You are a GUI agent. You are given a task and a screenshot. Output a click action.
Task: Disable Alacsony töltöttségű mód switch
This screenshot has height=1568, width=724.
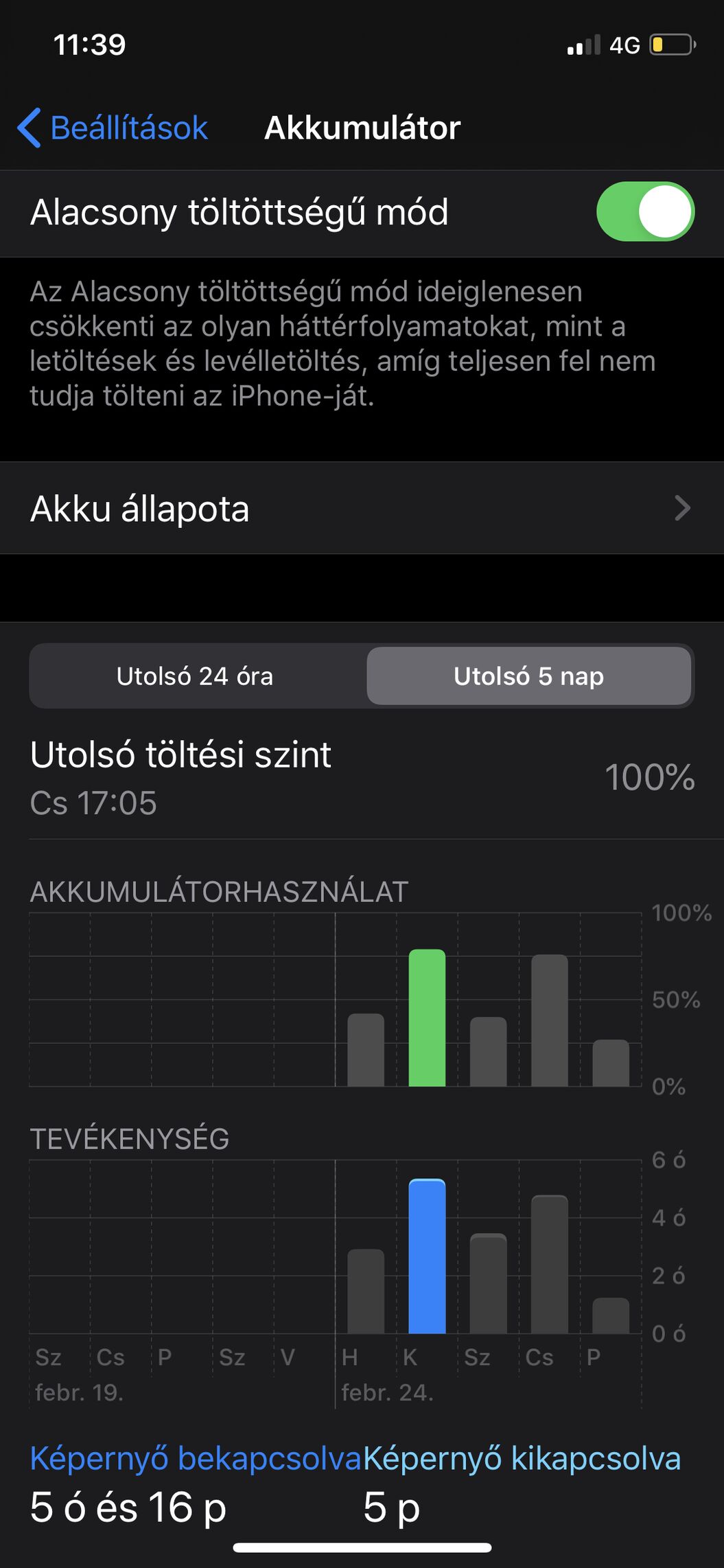[x=645, y=211]
